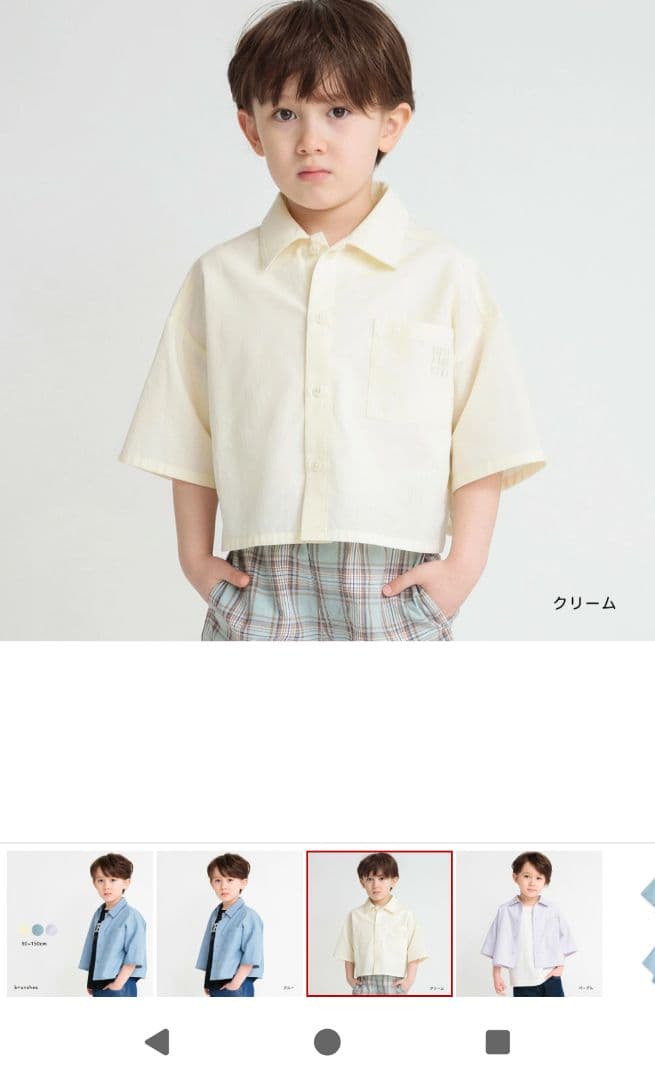View the purple shirt thumbnail
655x1080 pixels.
click(x=529, y=924)
